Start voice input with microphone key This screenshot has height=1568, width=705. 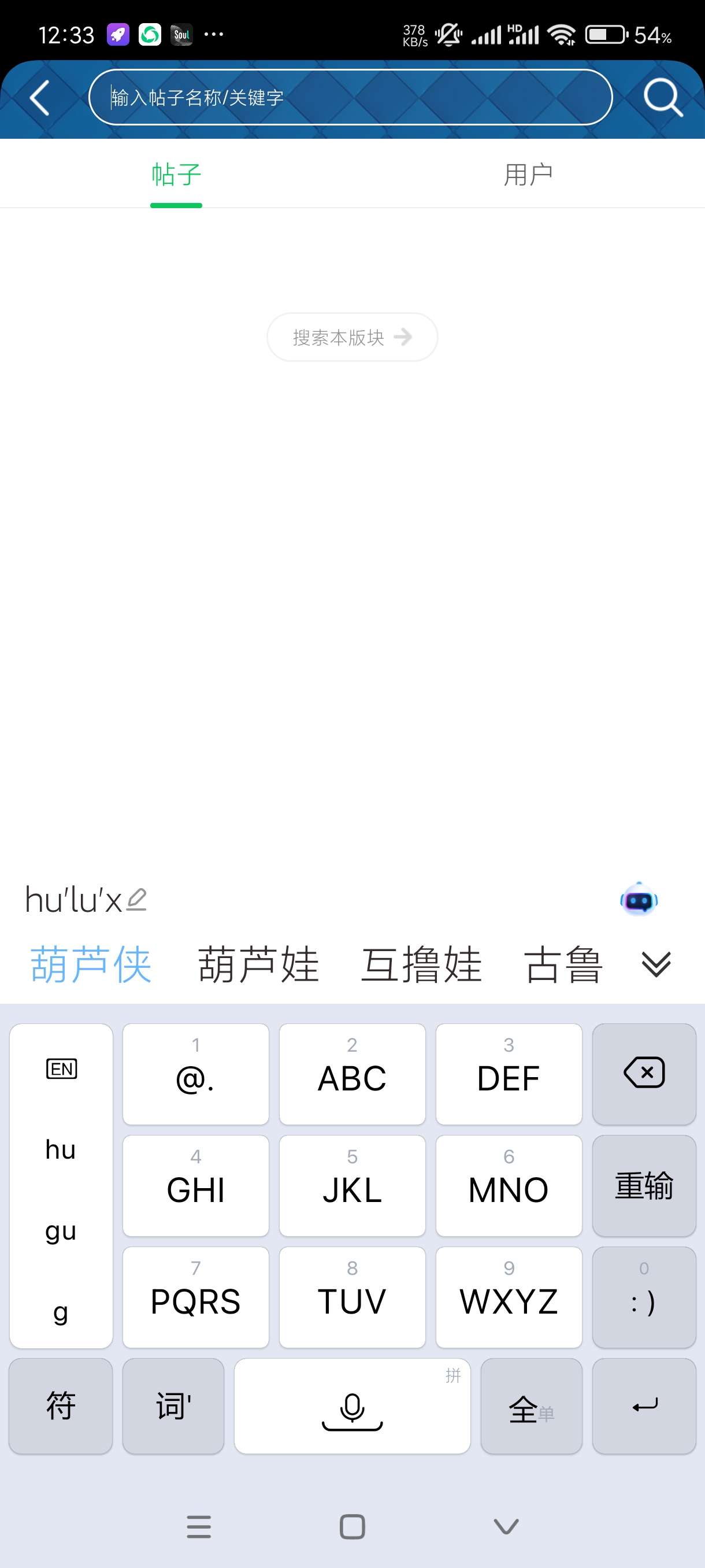(x=351, y=1406)
